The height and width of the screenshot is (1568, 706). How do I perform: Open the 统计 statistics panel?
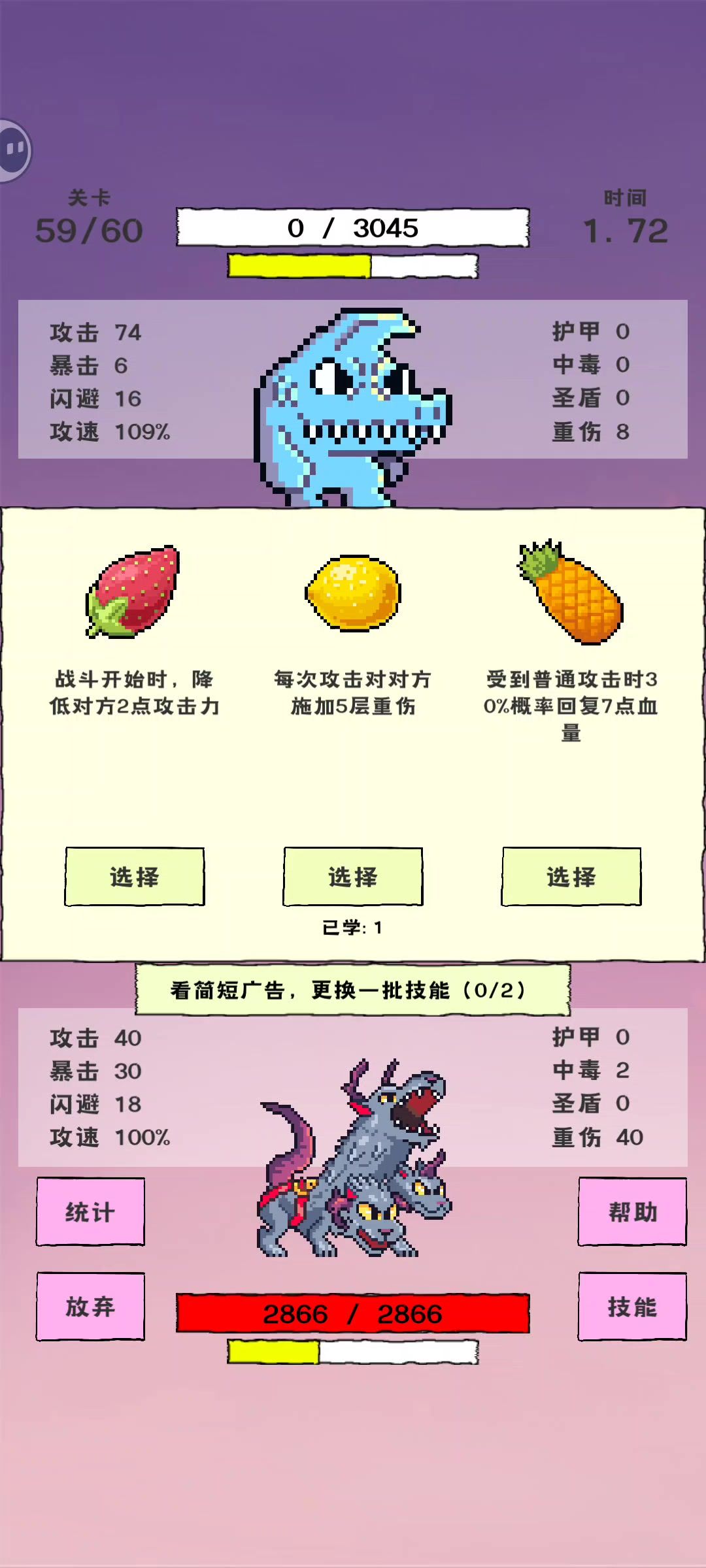[90, 1212]
